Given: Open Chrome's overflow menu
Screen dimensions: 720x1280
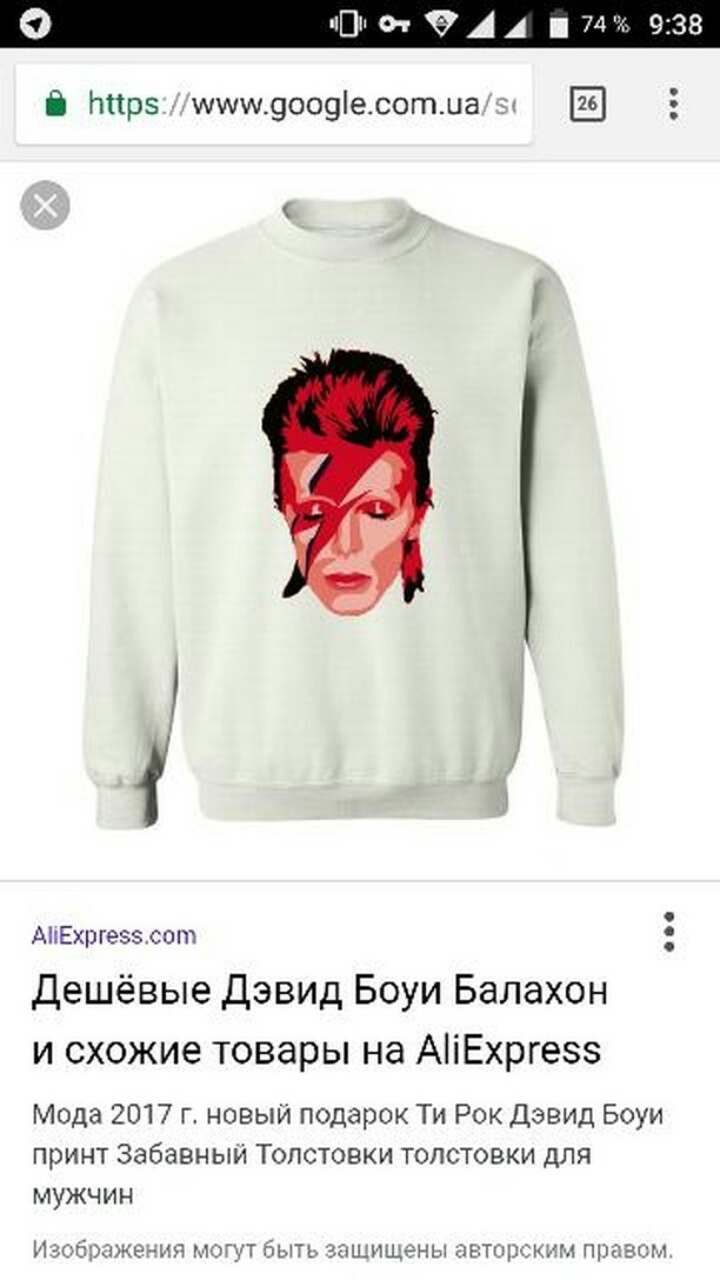Looking at the screenshot, I should (x=673, y=104).
